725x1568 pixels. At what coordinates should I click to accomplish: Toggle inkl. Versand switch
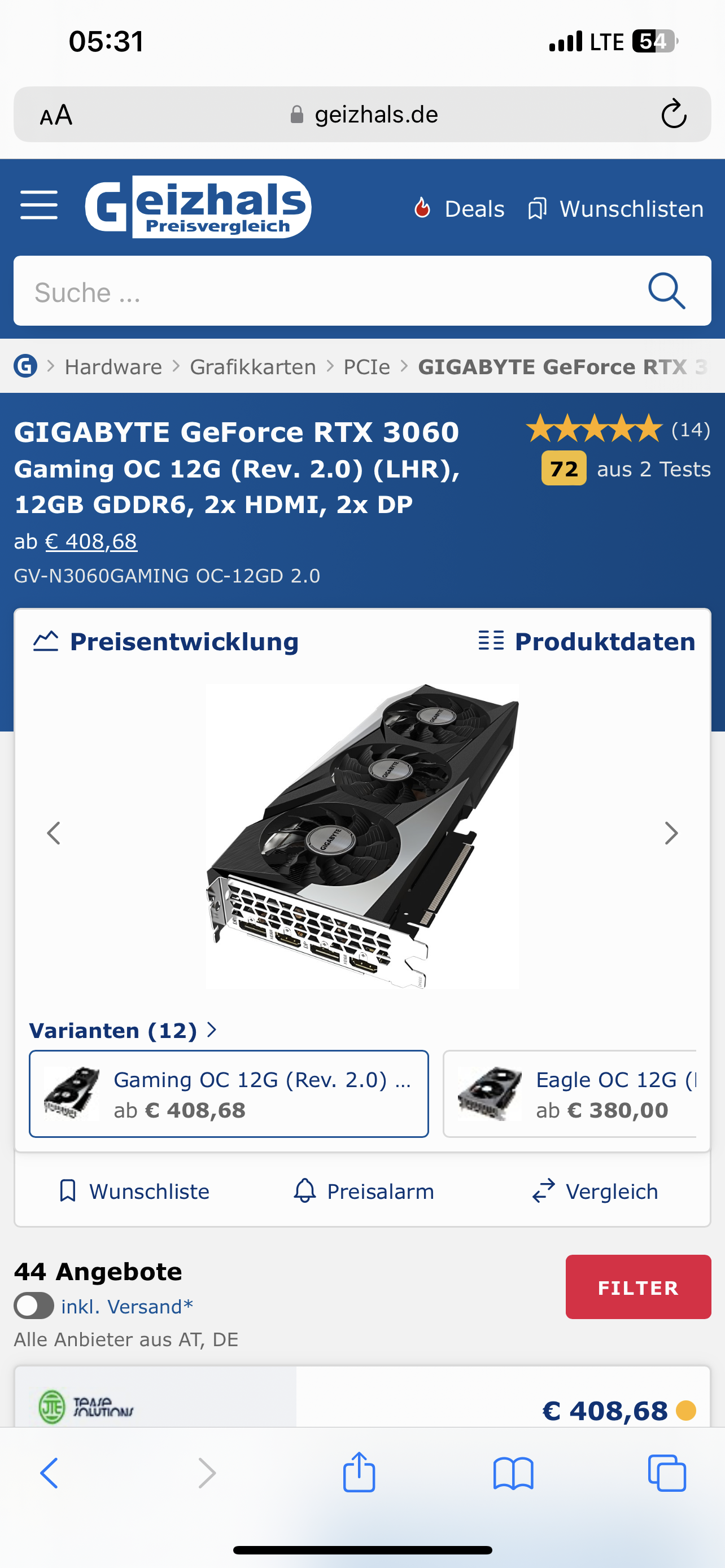pos(34,1306)
